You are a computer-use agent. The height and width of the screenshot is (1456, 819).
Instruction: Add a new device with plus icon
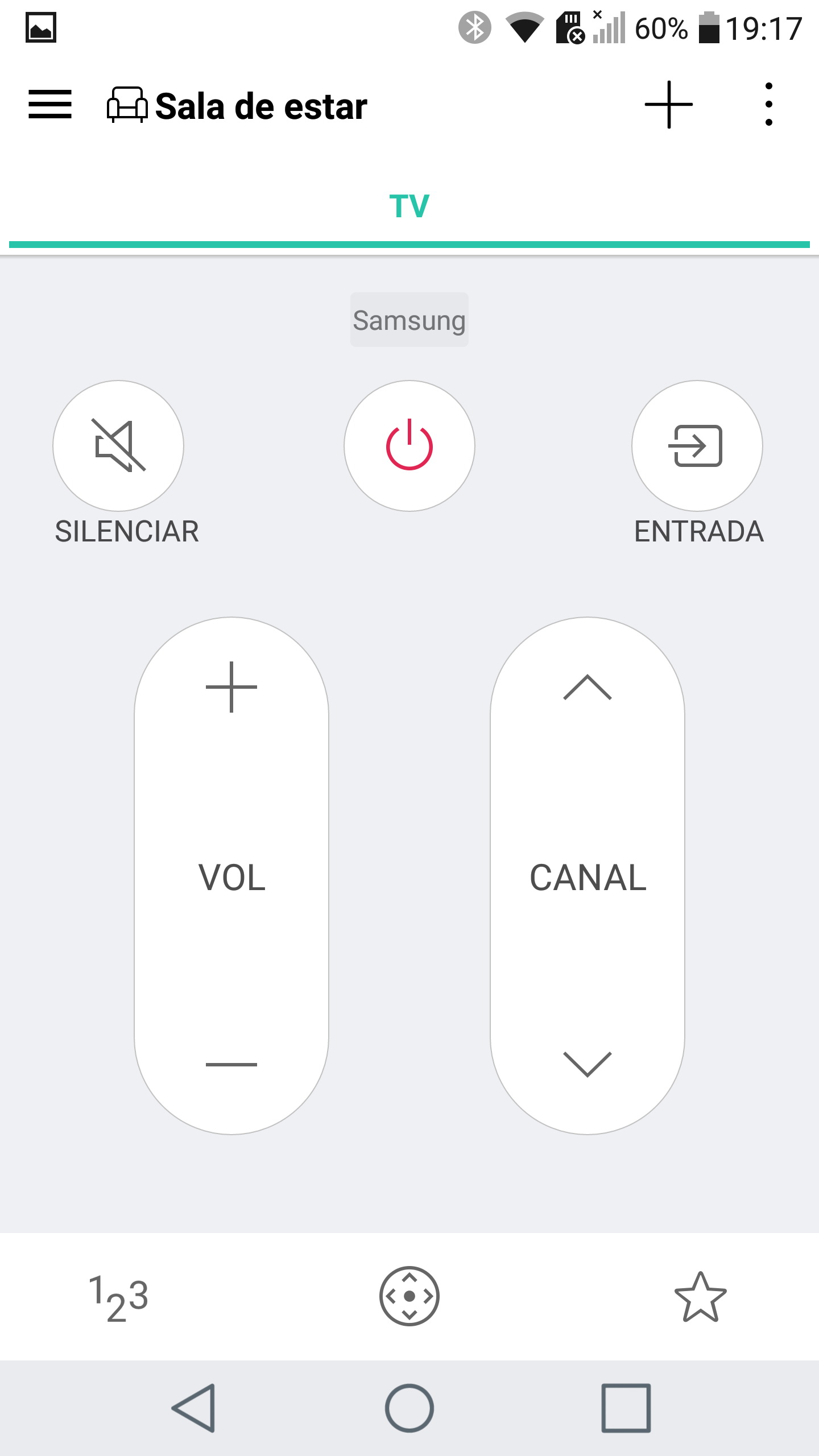tap(668, 105)
